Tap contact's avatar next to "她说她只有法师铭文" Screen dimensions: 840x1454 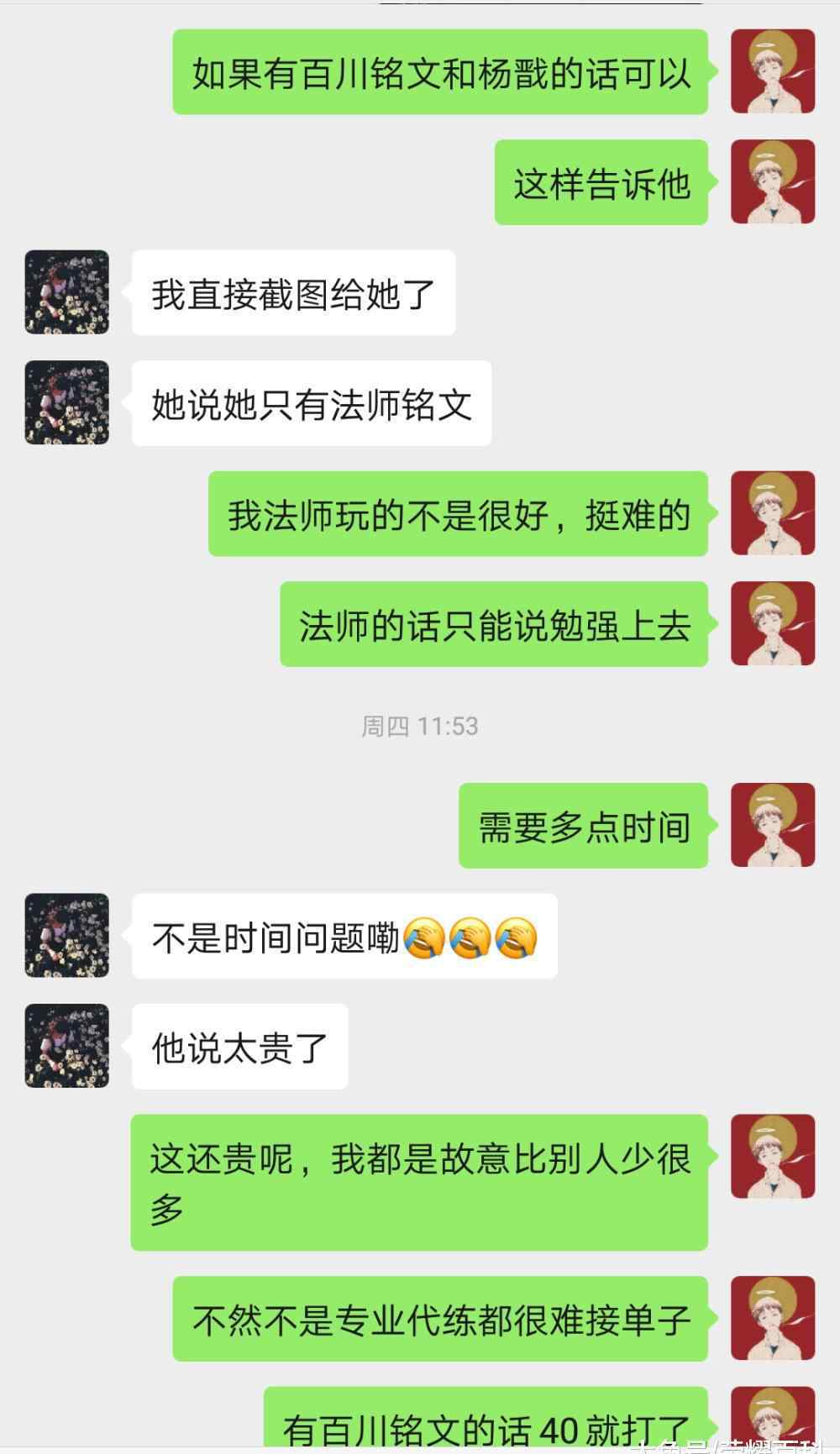67,402
